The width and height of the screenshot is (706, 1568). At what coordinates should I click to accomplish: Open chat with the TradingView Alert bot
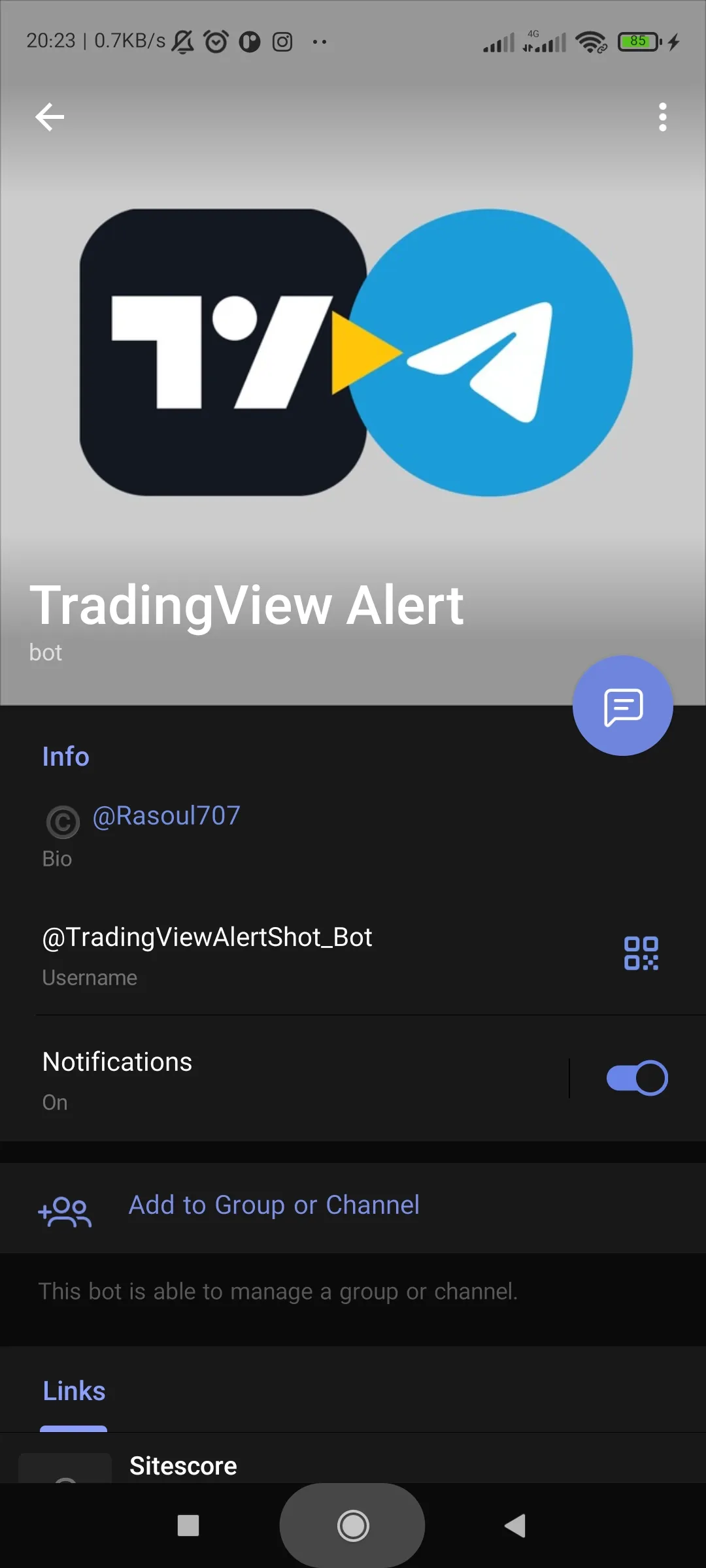622,706
